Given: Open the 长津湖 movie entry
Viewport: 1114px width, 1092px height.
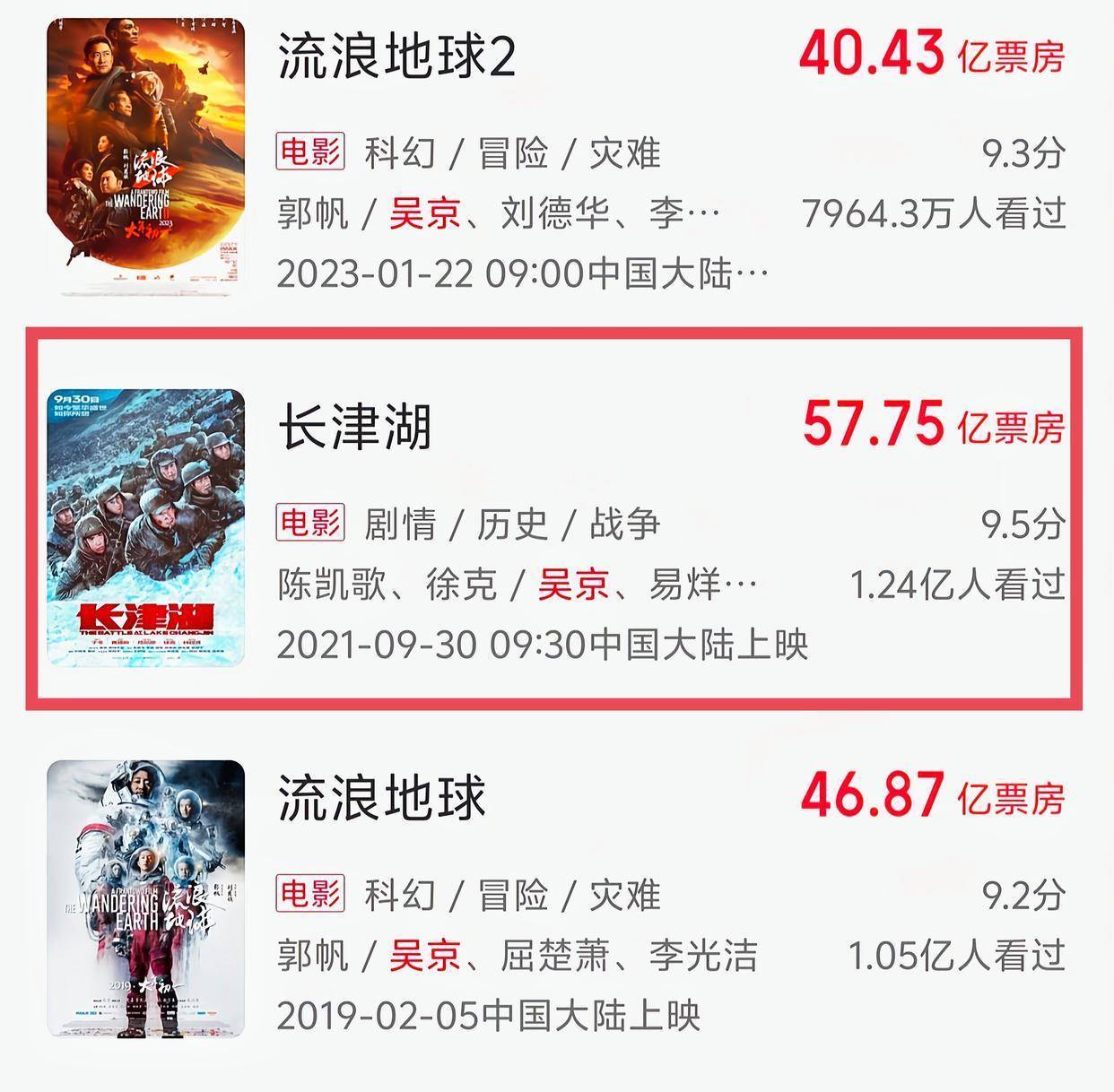Looking at the screenshot, I should click(355, 428).
